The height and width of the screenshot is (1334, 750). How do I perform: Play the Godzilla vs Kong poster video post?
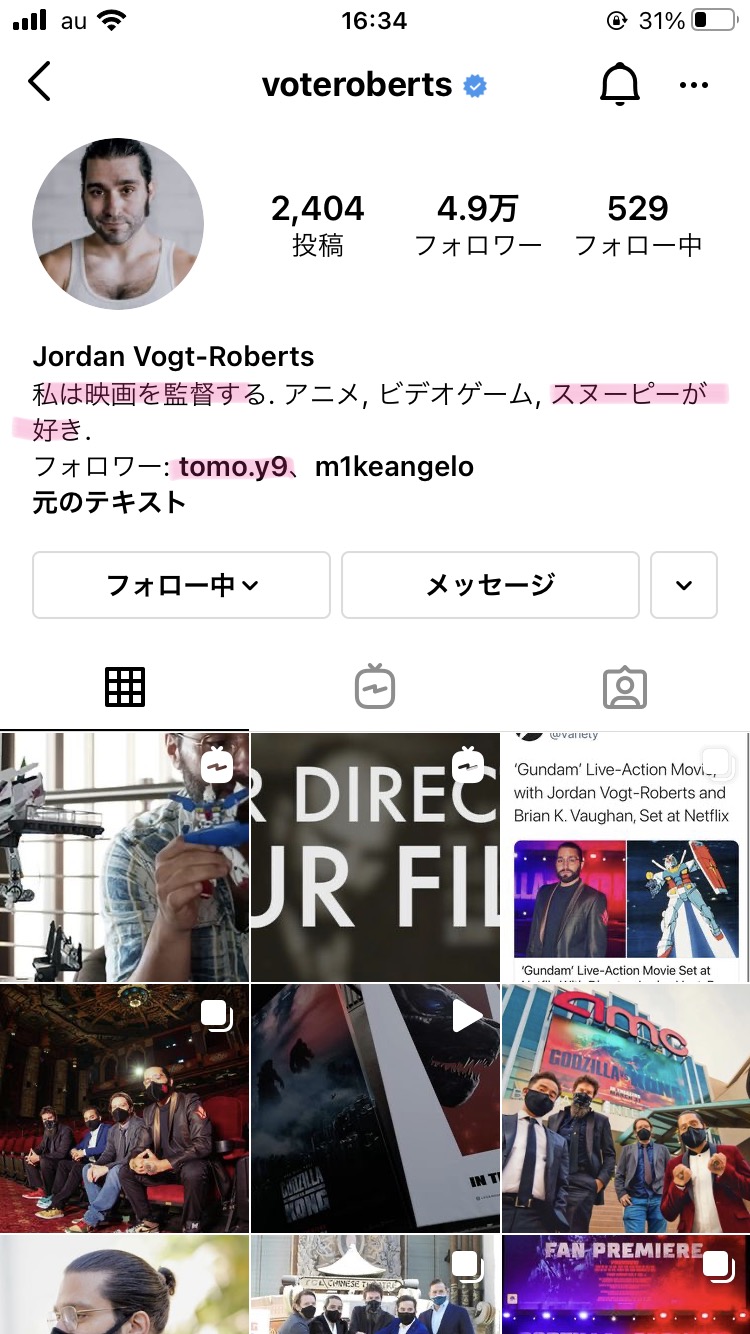point(375,1108)
